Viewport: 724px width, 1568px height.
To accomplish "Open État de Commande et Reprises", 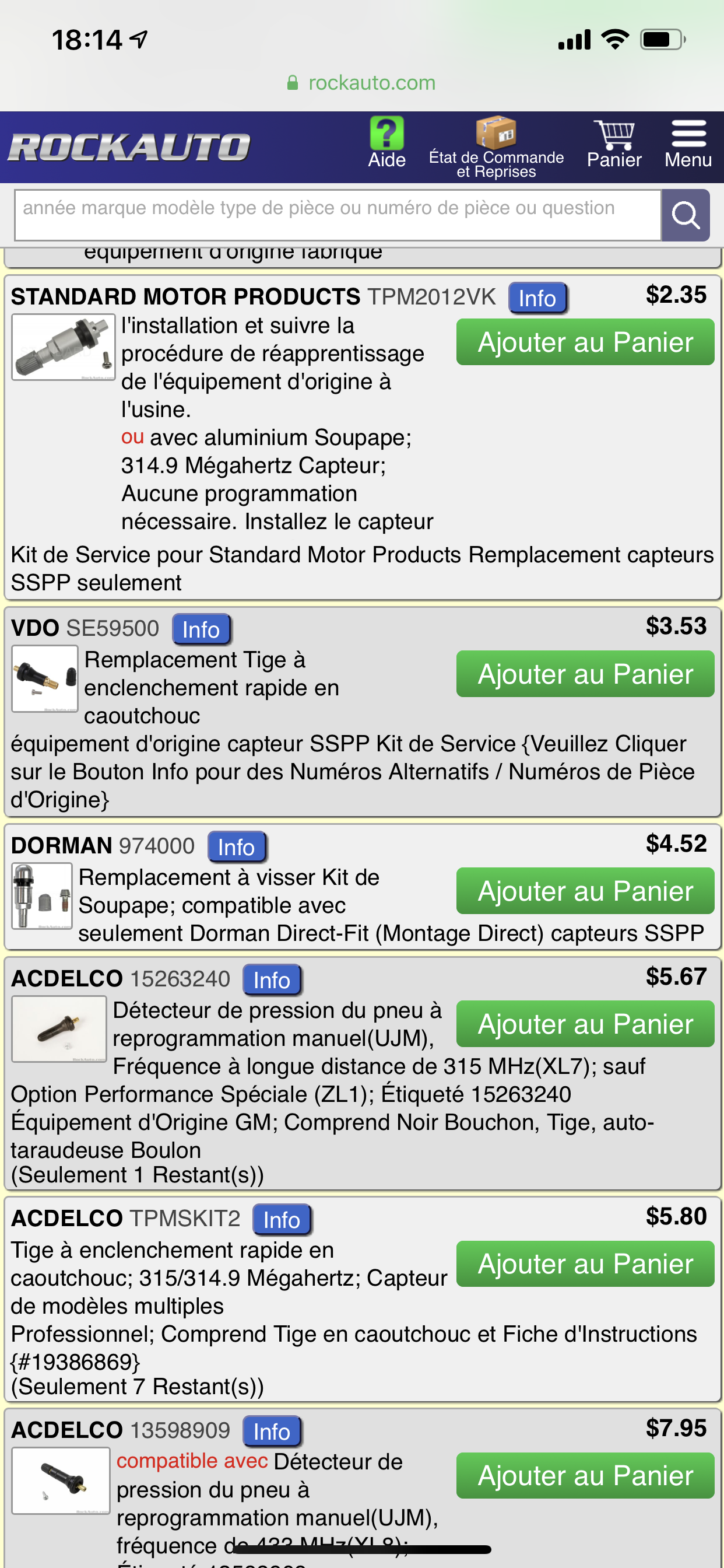I will click(496, 148).
